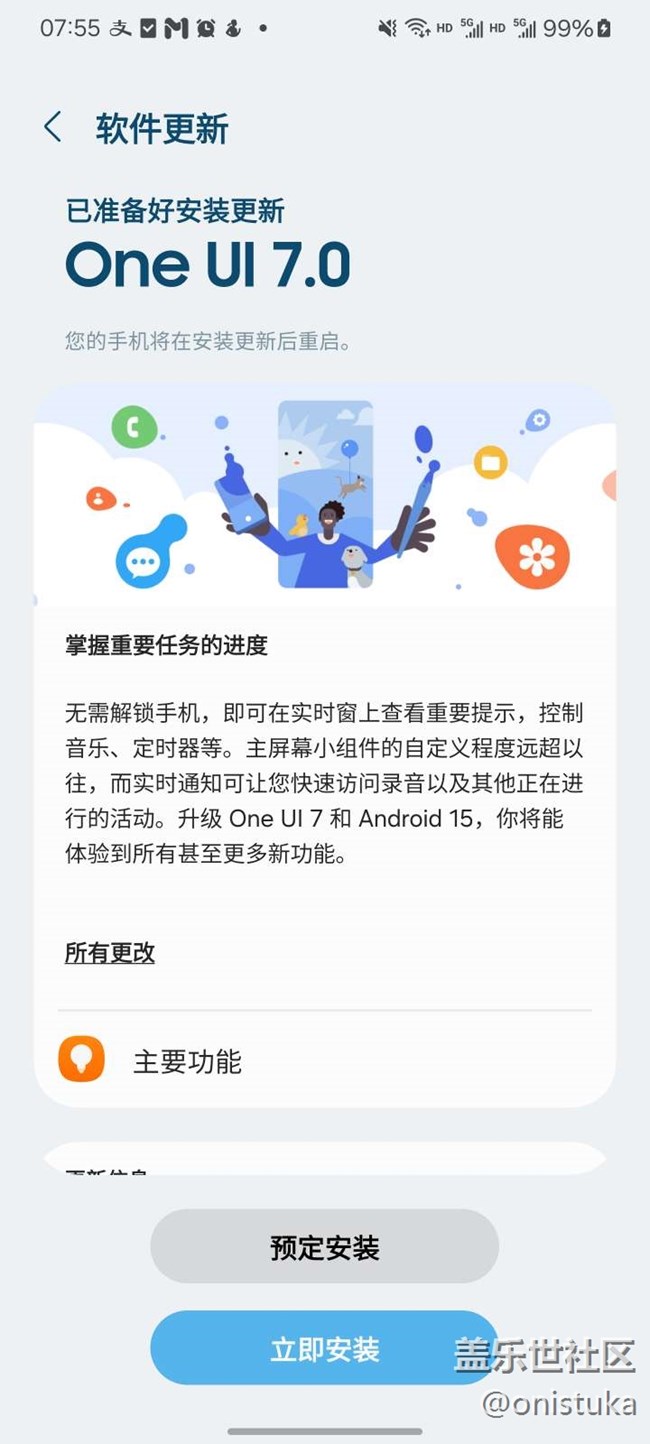Open the 主要功能 row
The width and height of the screenshot is (650, 1444).
(x=325, y=1060)
